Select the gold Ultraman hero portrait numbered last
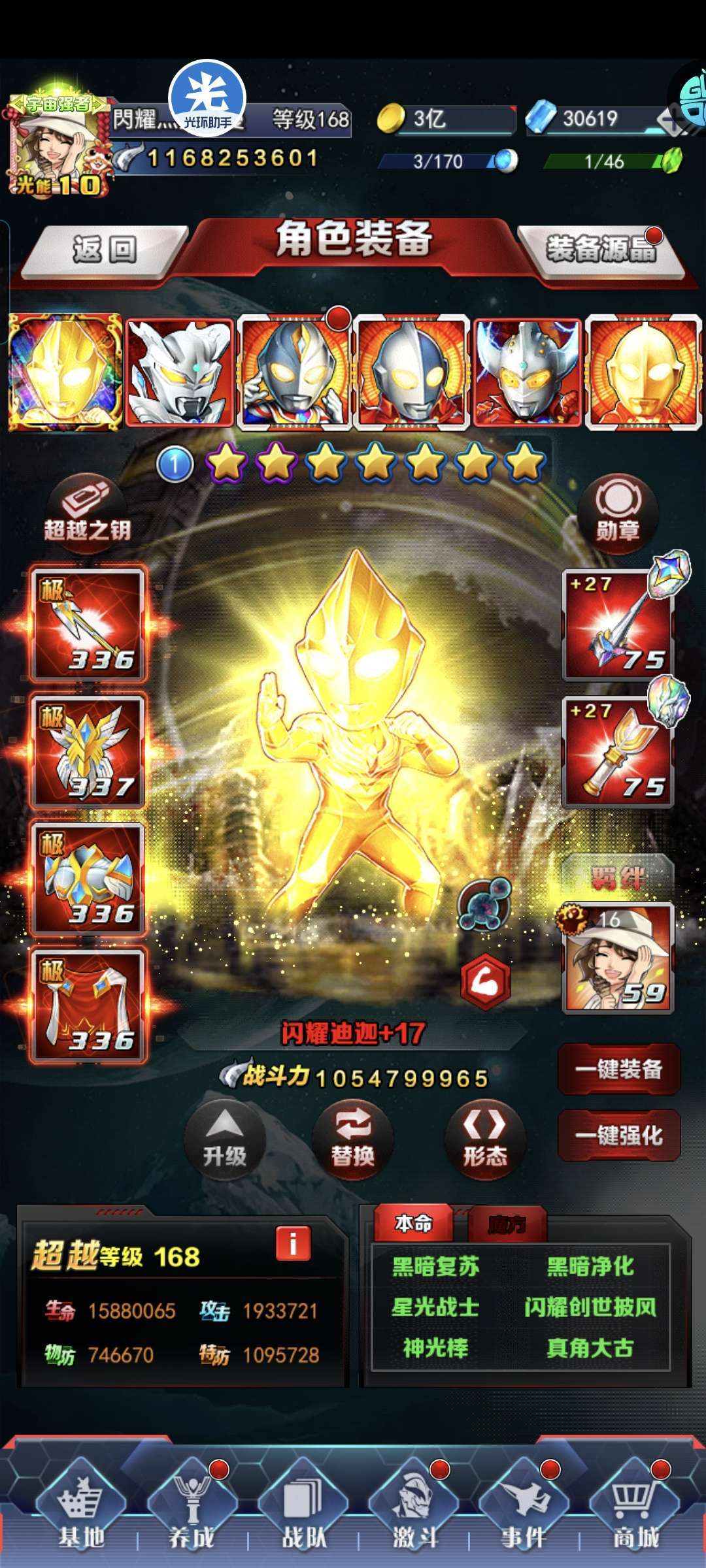This screenshot has height=1568, width=706. pyautogui.click(x=643, y=372)
